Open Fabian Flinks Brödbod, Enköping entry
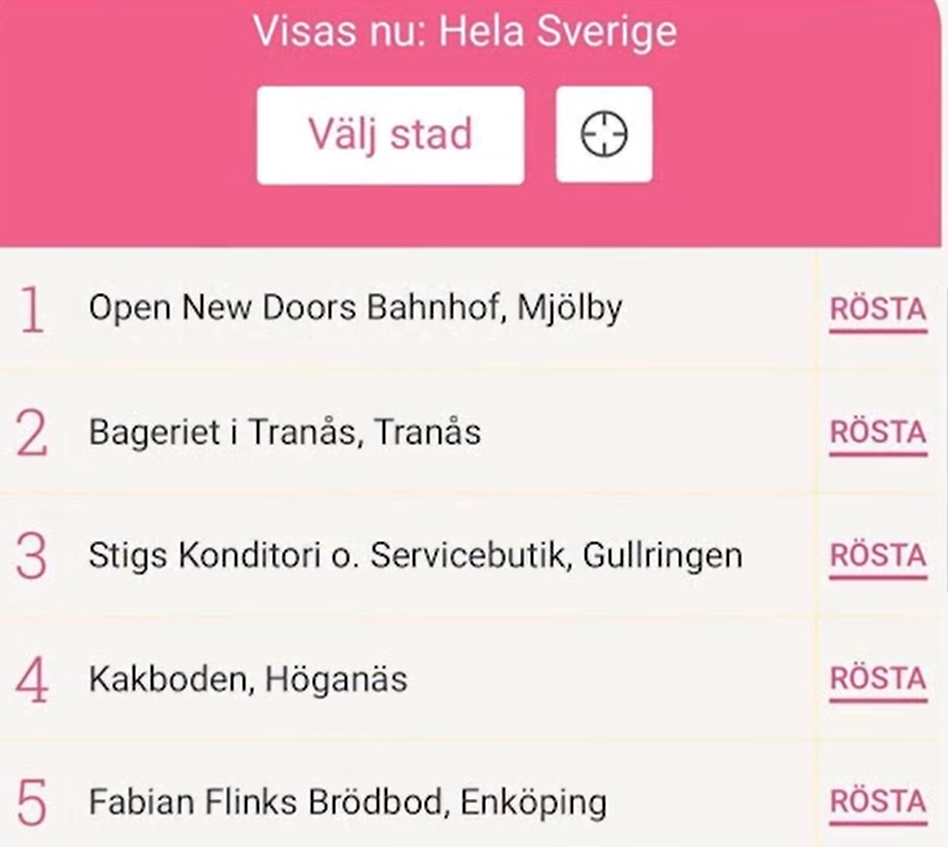 click(347, 802)
